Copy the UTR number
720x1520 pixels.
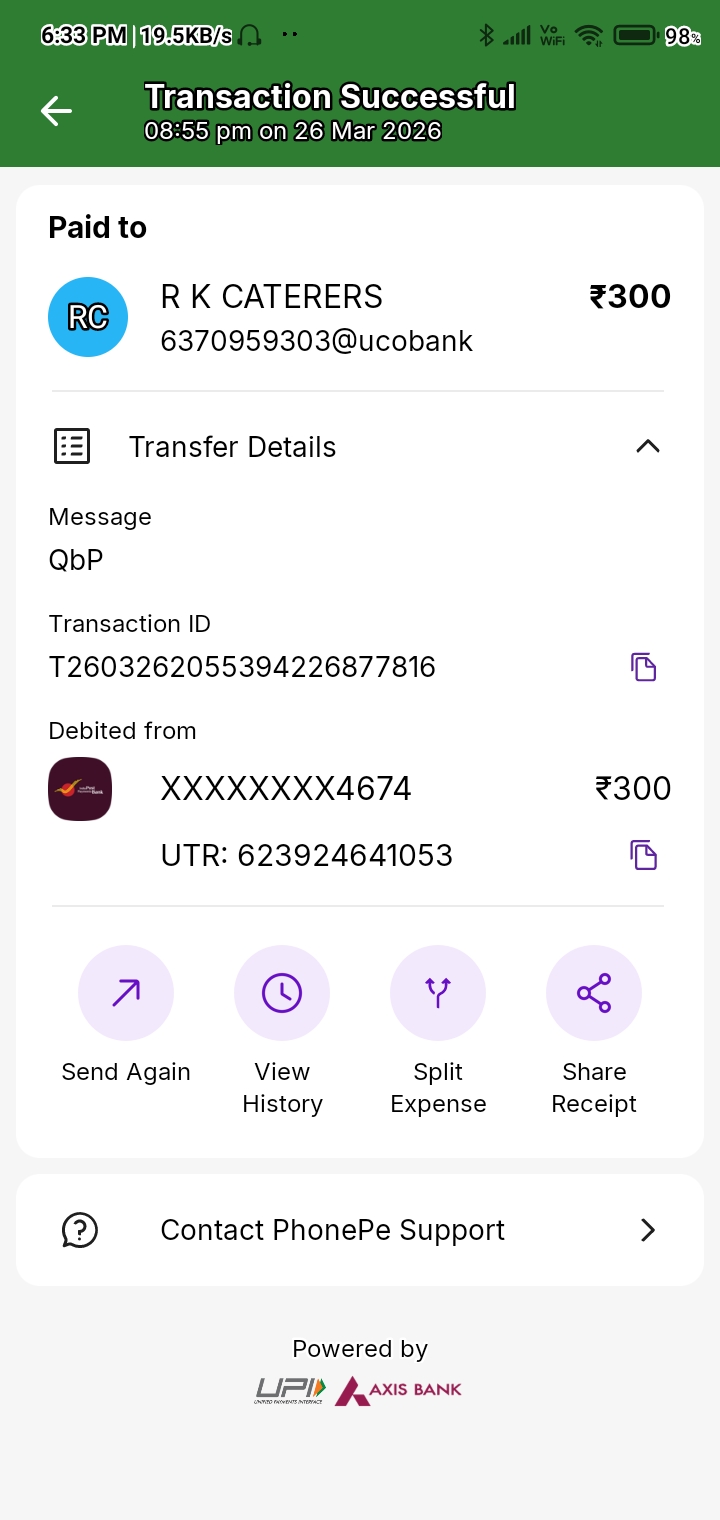pyautogui.click(x=643, y=855)
